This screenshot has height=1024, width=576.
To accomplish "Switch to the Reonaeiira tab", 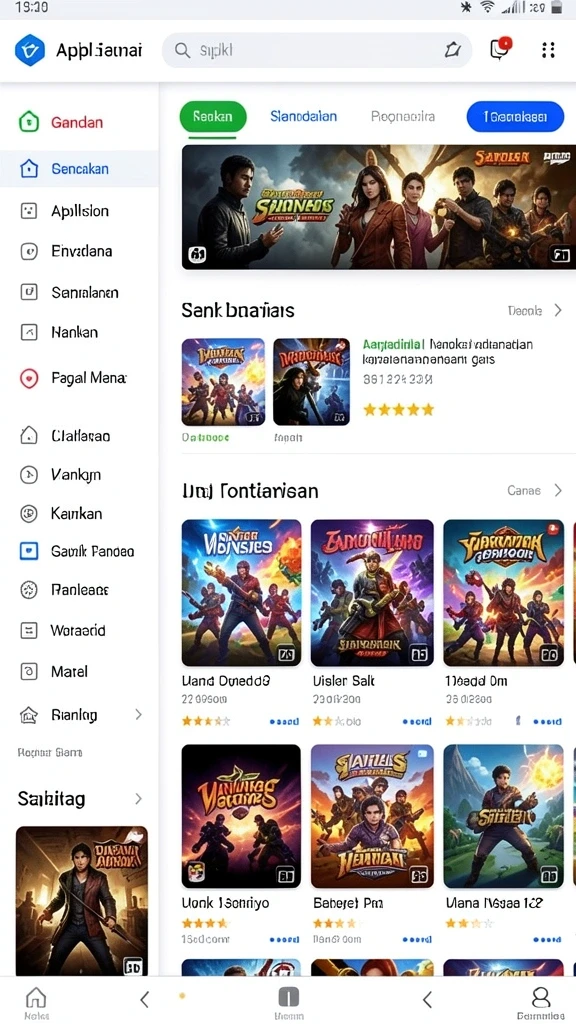I will [402, 117].
